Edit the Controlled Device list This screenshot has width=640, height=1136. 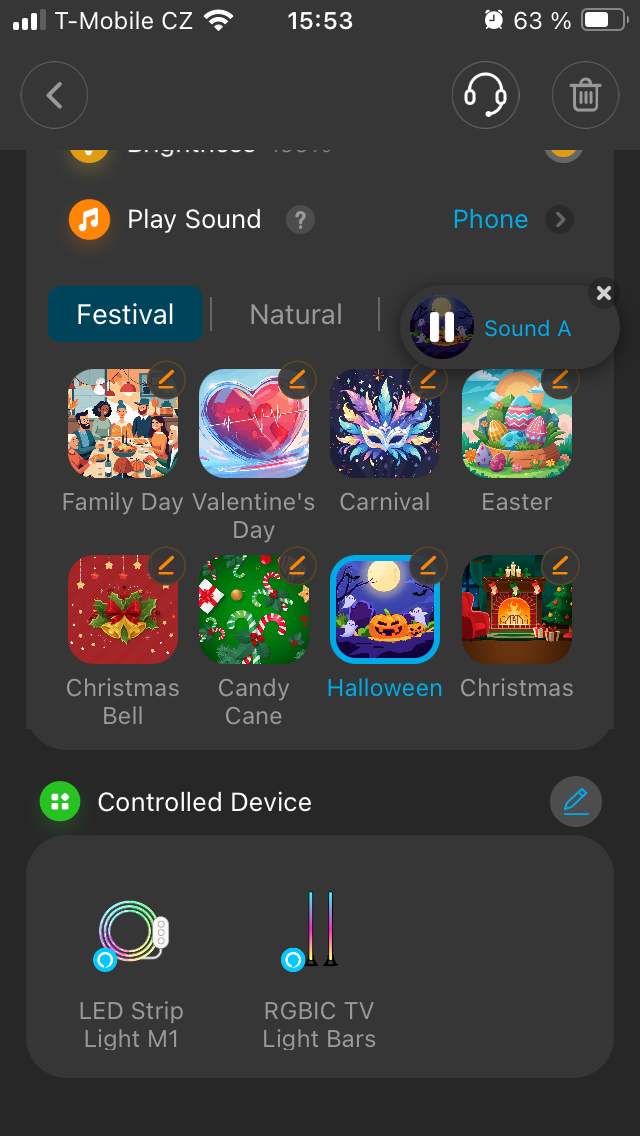575,801
